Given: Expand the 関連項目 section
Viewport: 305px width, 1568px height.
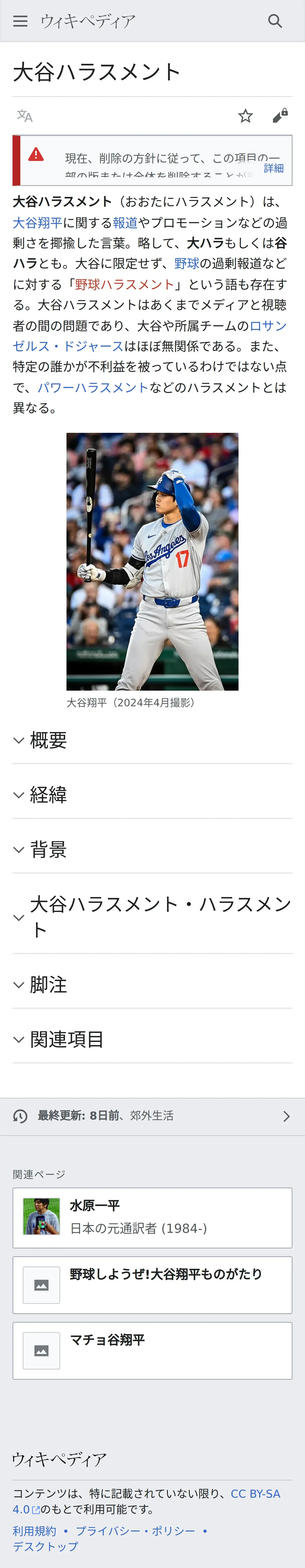Looking at the screenshot, I should (67, 1040).
